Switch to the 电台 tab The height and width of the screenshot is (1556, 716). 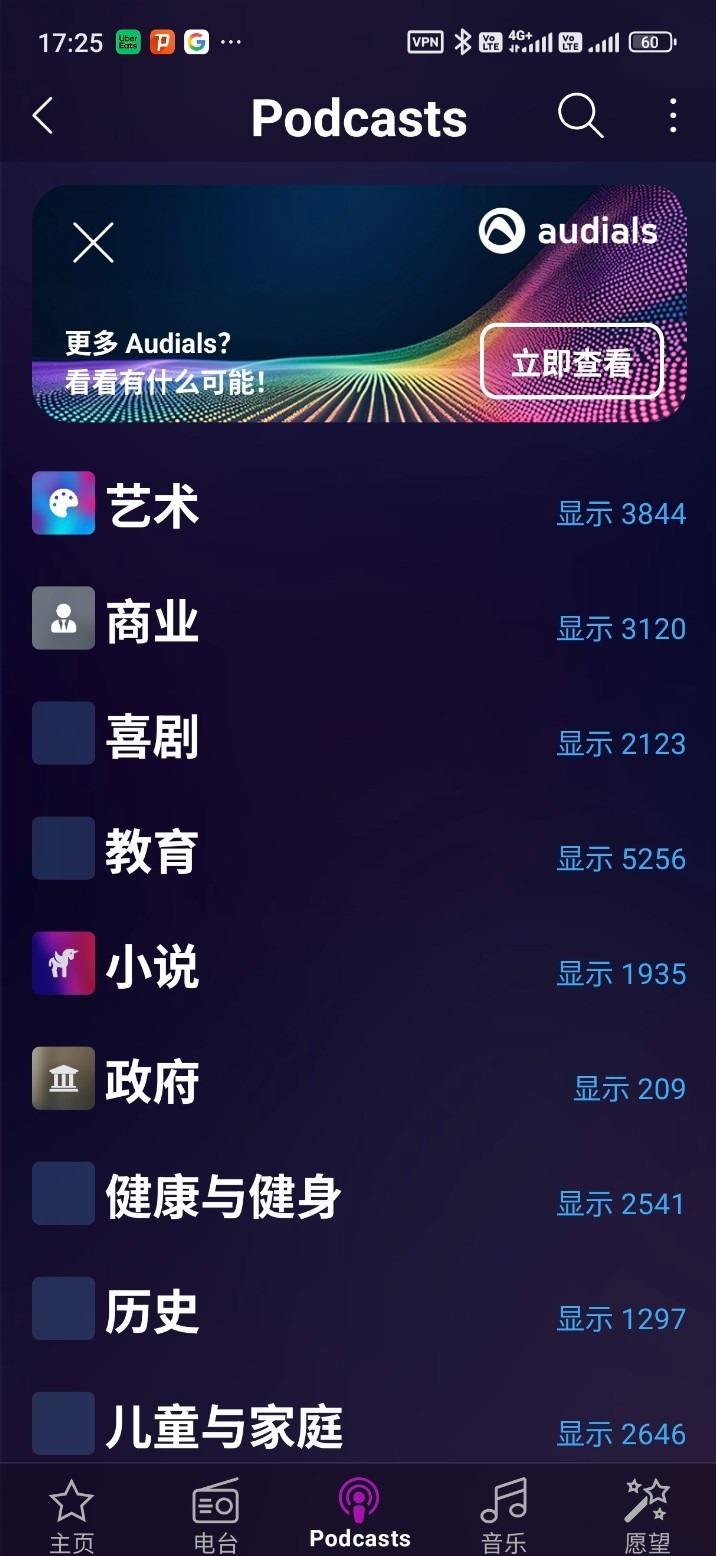215,1515
